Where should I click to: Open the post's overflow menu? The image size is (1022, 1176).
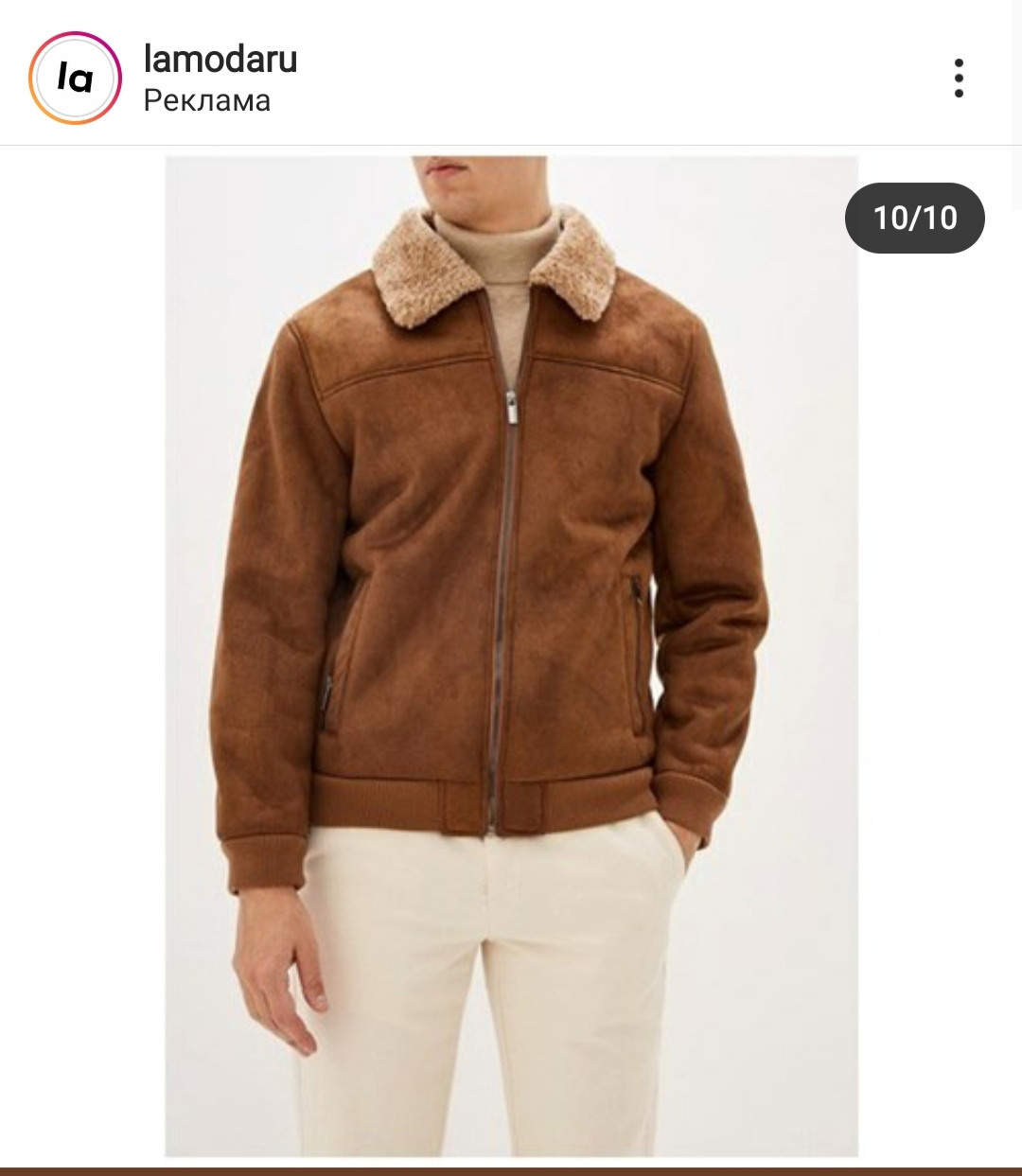coord(958,79)
